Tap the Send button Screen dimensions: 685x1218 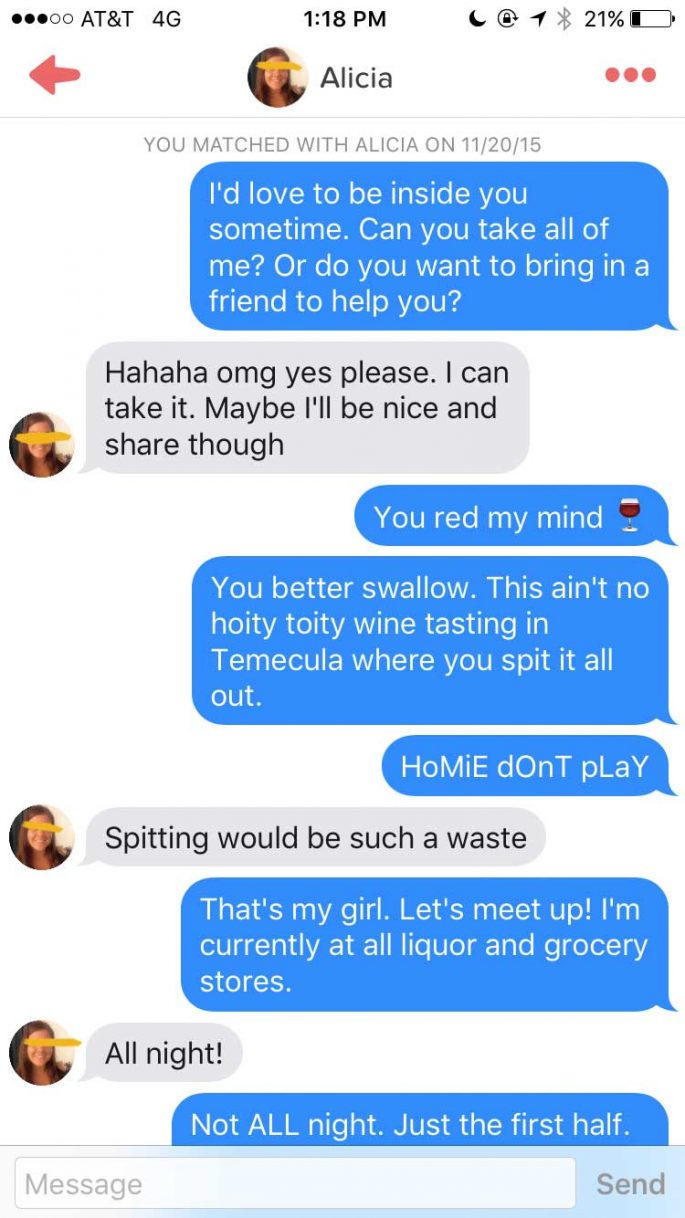point(630,1184)
